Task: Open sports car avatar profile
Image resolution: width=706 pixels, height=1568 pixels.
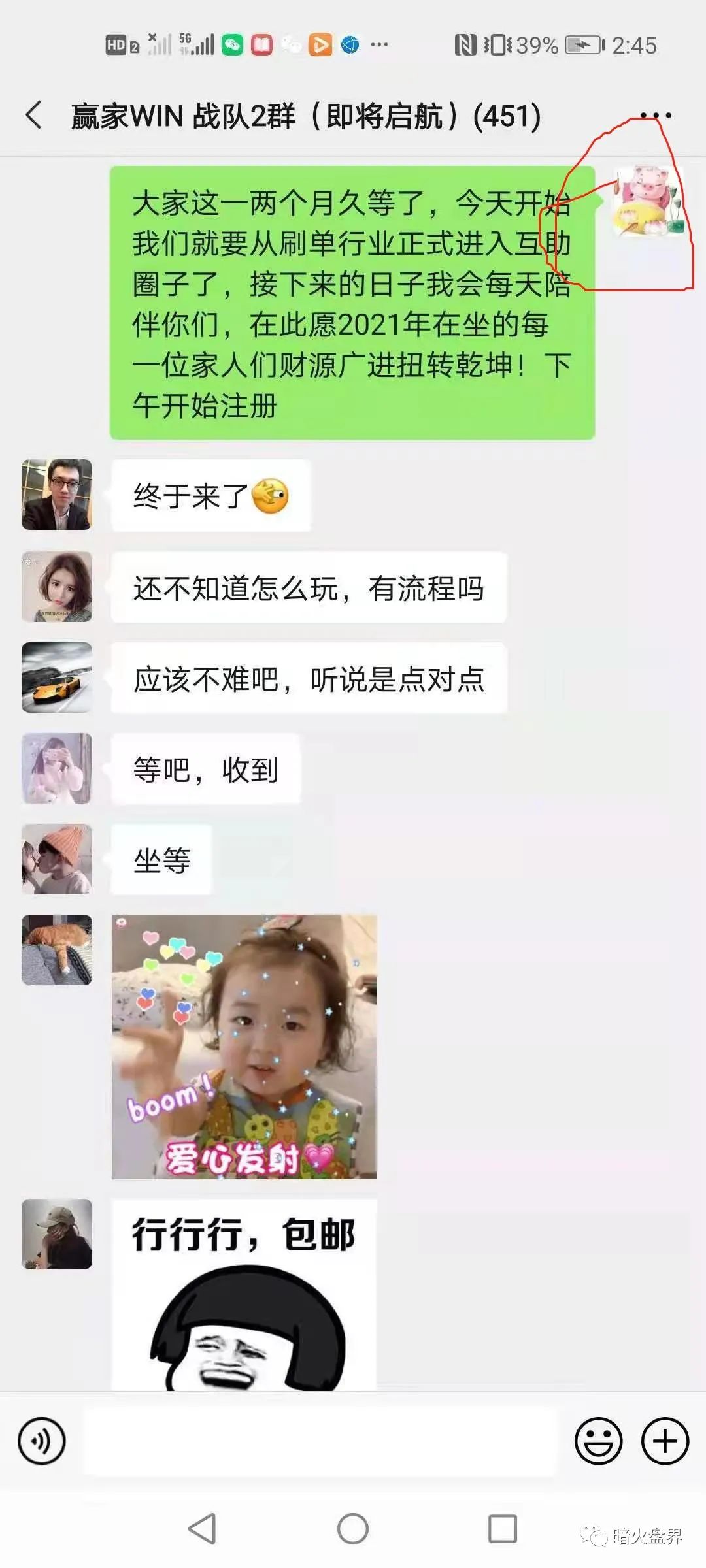Action: tap(57, 678)
